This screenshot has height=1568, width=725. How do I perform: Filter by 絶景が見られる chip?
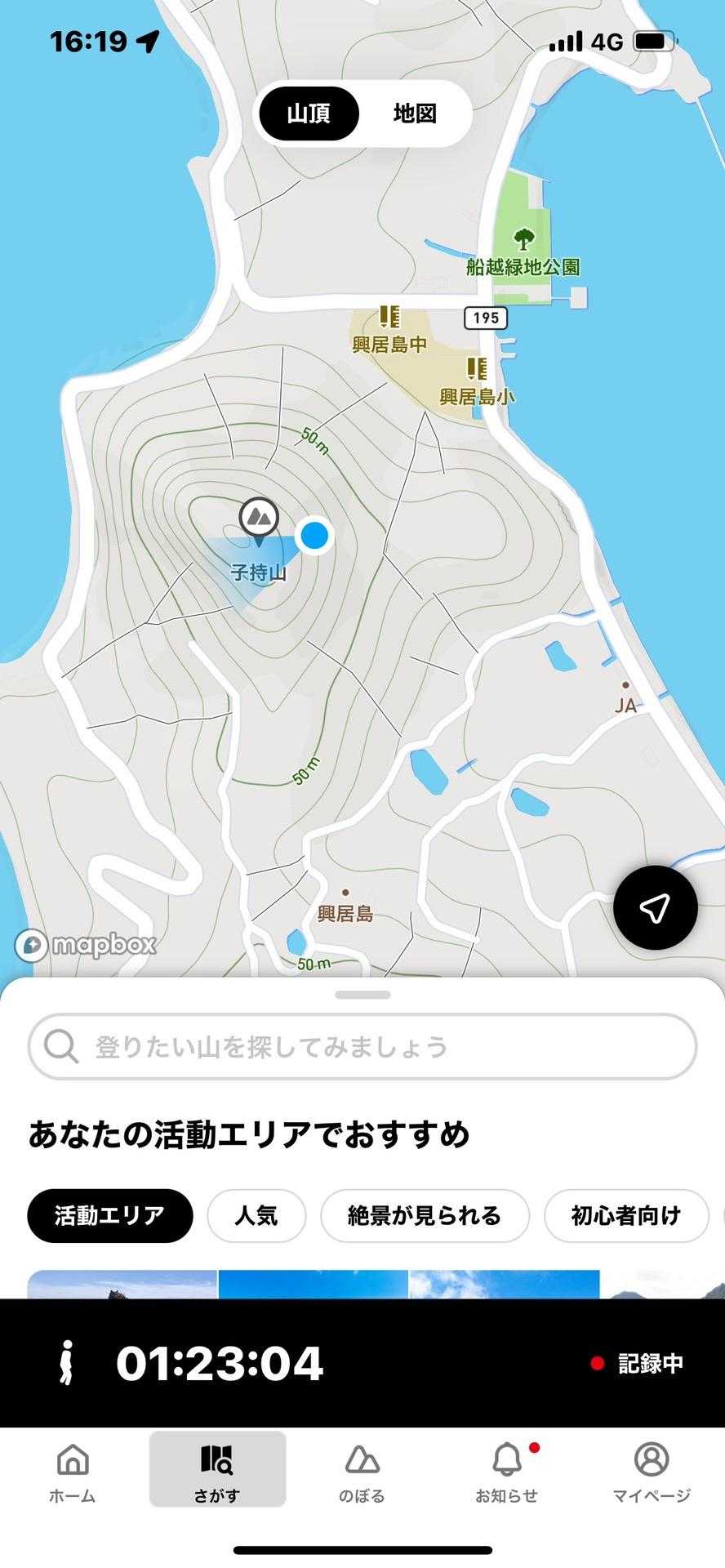[425, 1215]
